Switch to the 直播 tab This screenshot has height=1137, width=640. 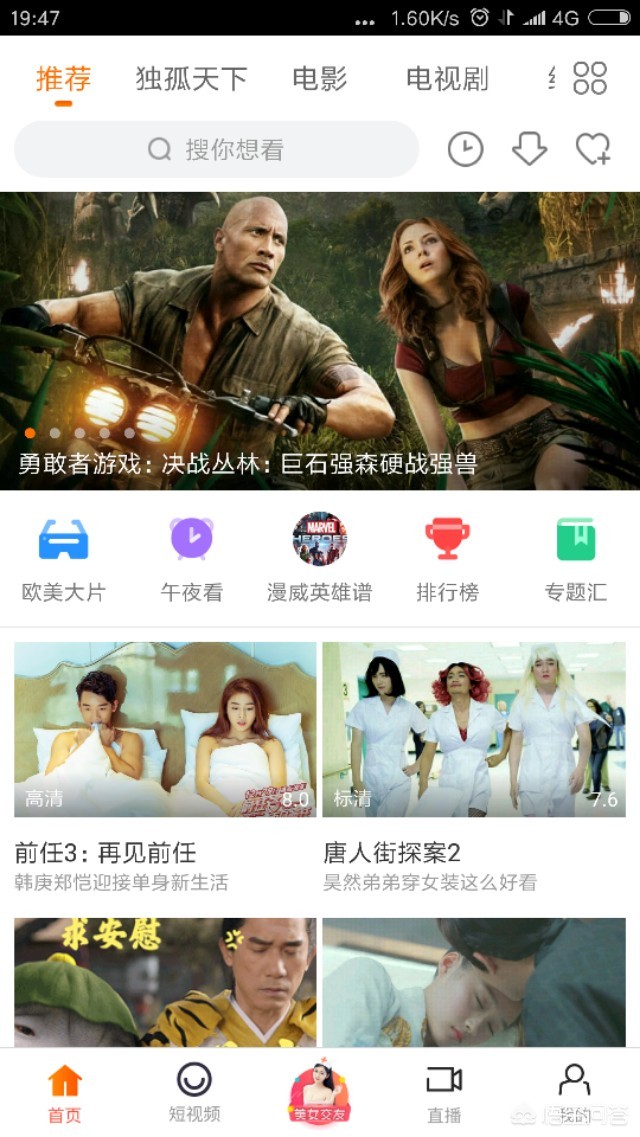(444, 1092)
